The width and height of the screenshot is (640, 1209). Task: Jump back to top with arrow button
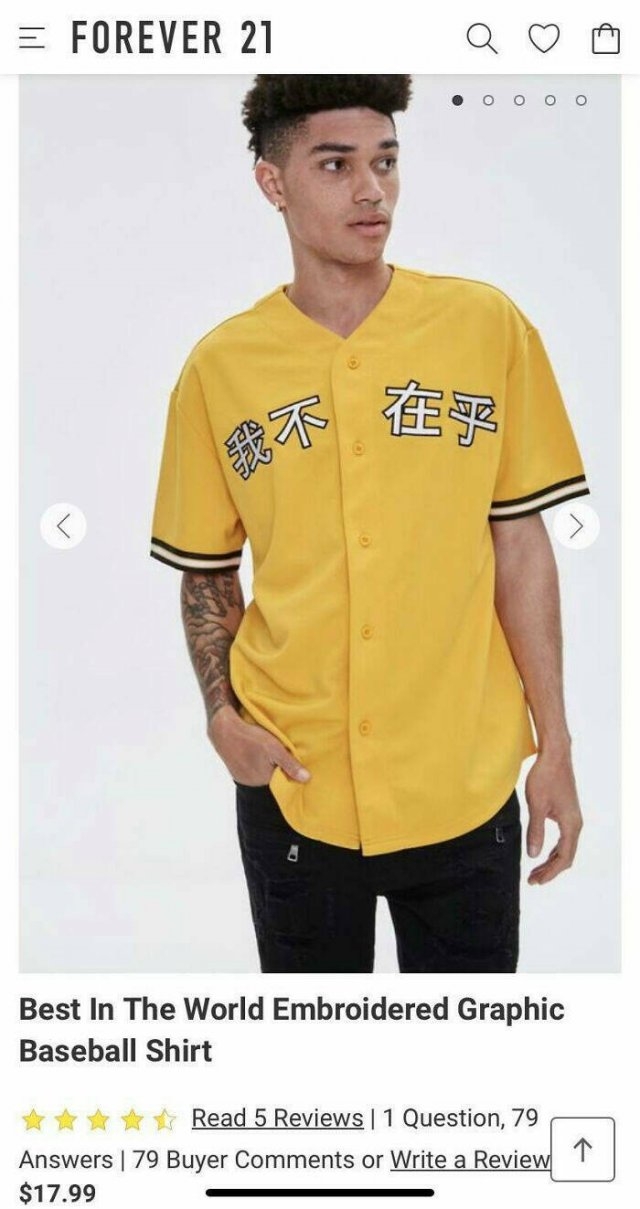tap(582, 1149)
